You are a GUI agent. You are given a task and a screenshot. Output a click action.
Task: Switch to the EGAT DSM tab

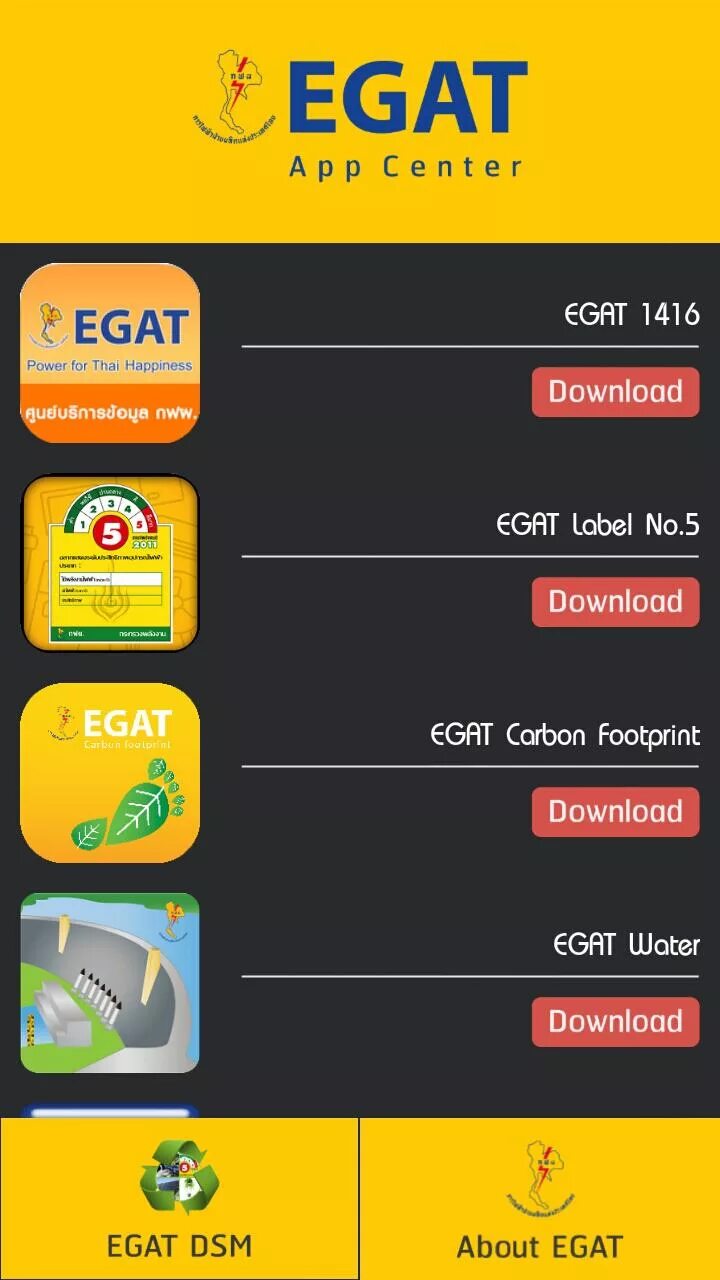[180, 1199]
